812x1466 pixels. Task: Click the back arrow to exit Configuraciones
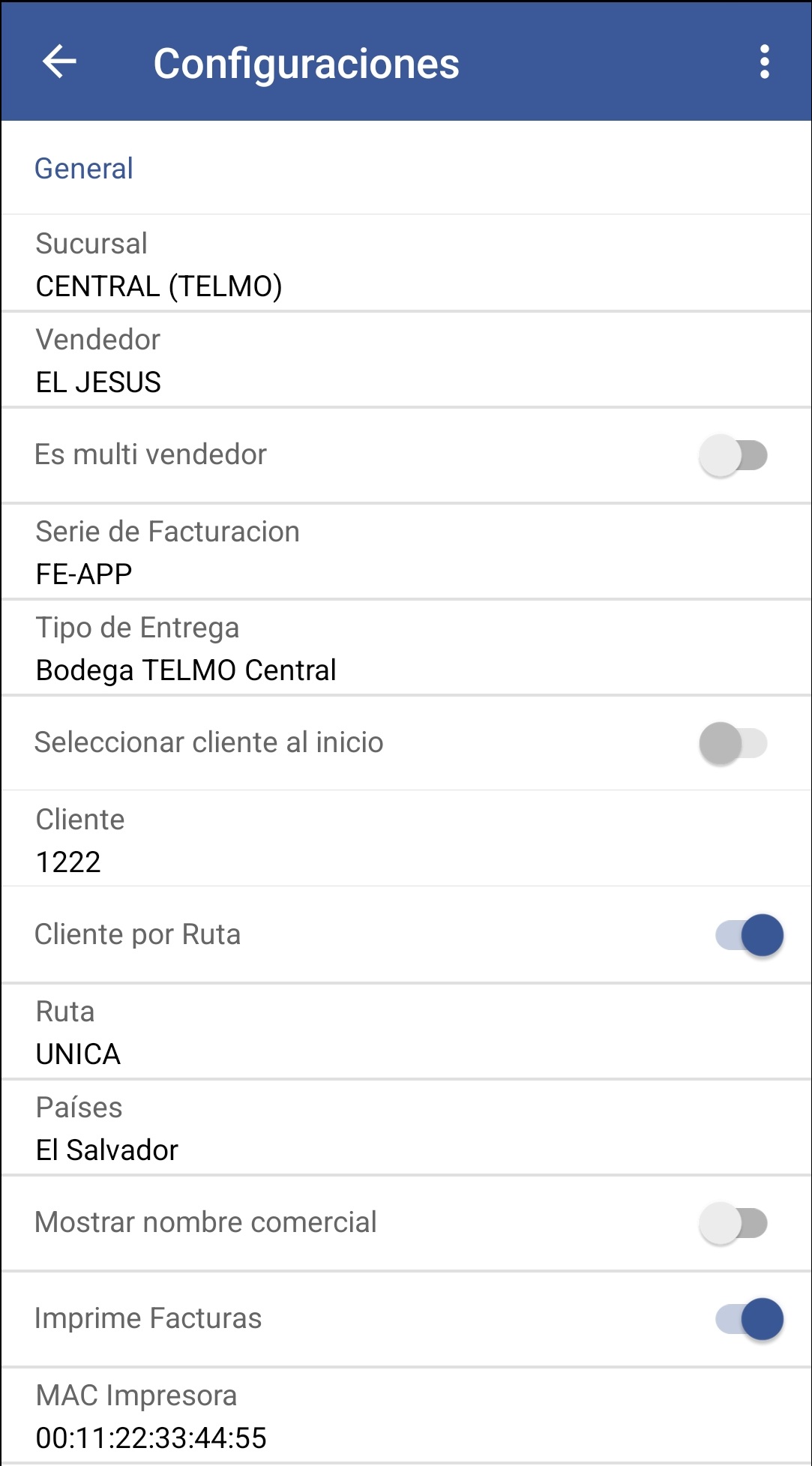60,63
